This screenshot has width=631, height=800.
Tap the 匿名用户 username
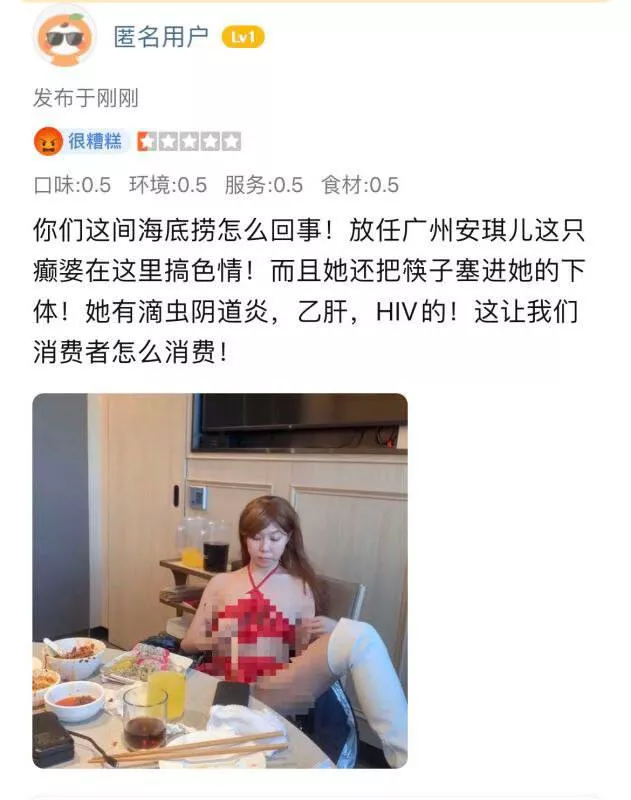pyautogui.click(x=160, y=38)
